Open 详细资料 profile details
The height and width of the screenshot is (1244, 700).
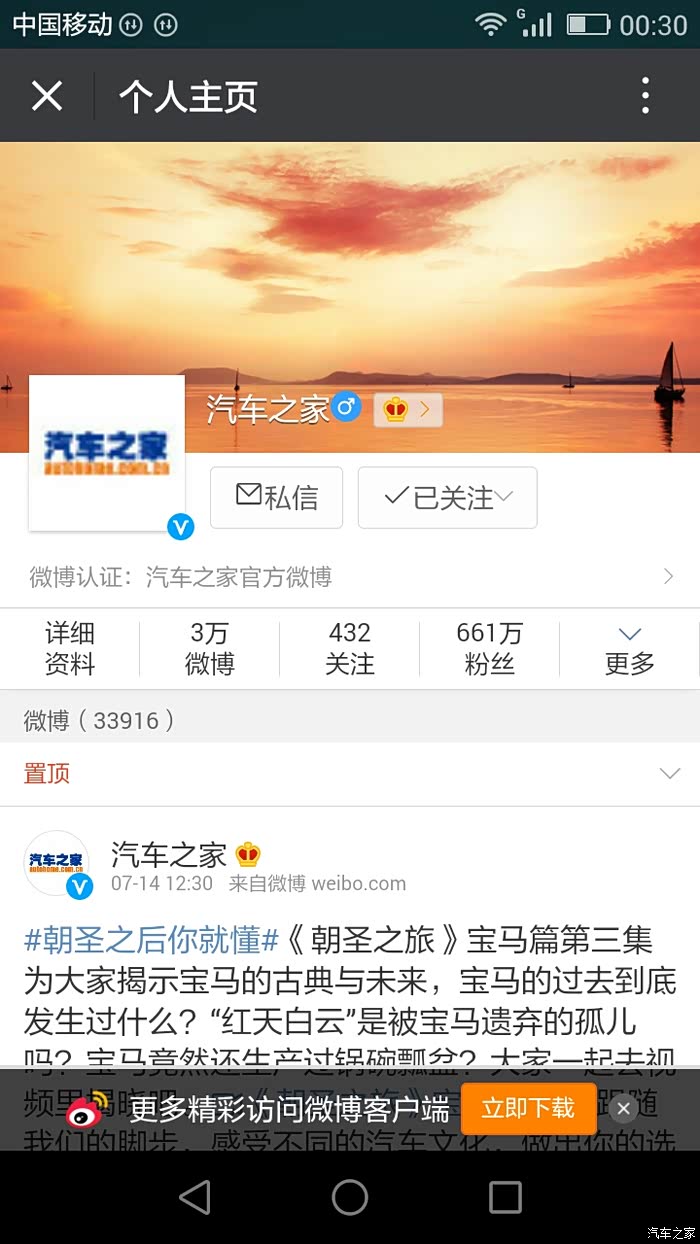pyautogui.click(x=70, y=648)
